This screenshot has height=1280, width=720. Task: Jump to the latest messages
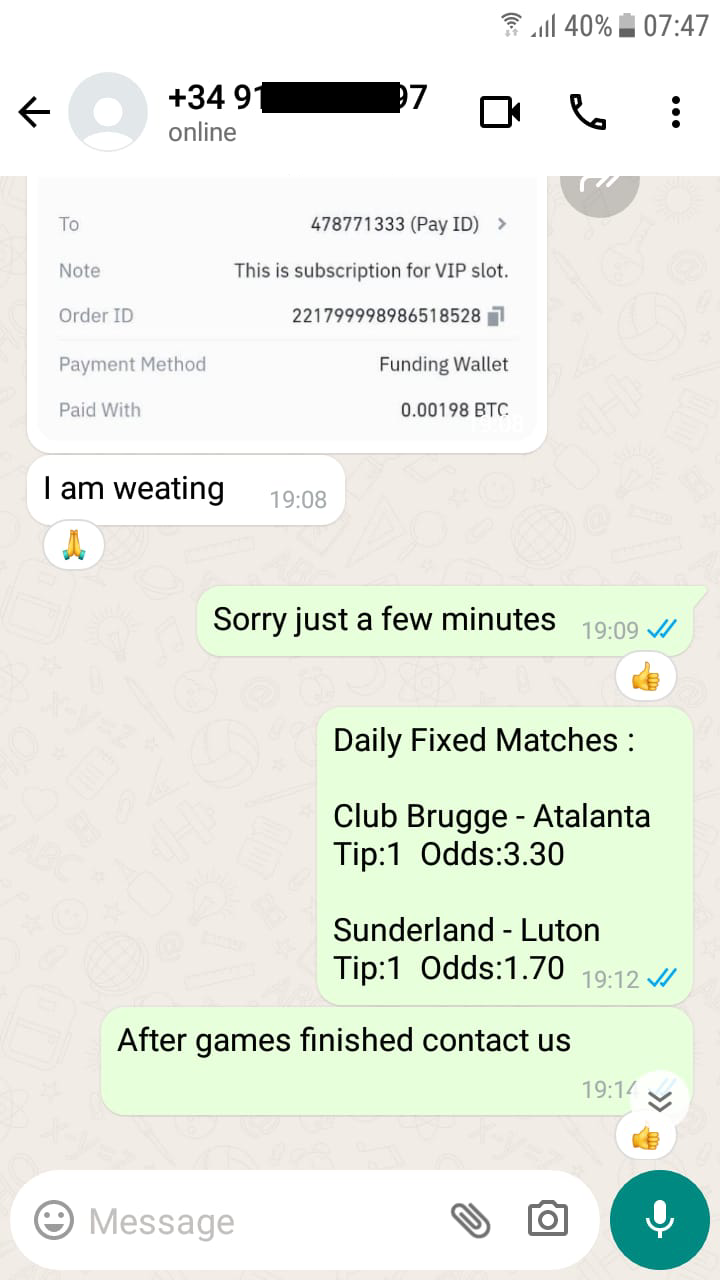659,1099
